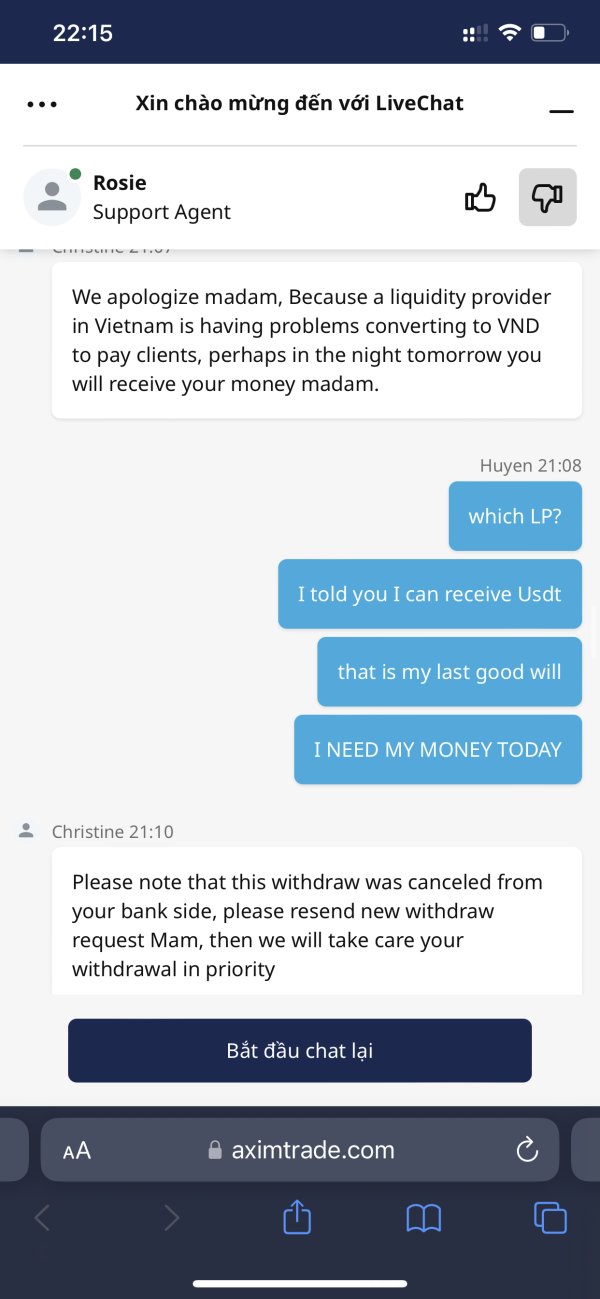
Task: Rate agent Rosie with thumbs down
Action: click(548, 197)
